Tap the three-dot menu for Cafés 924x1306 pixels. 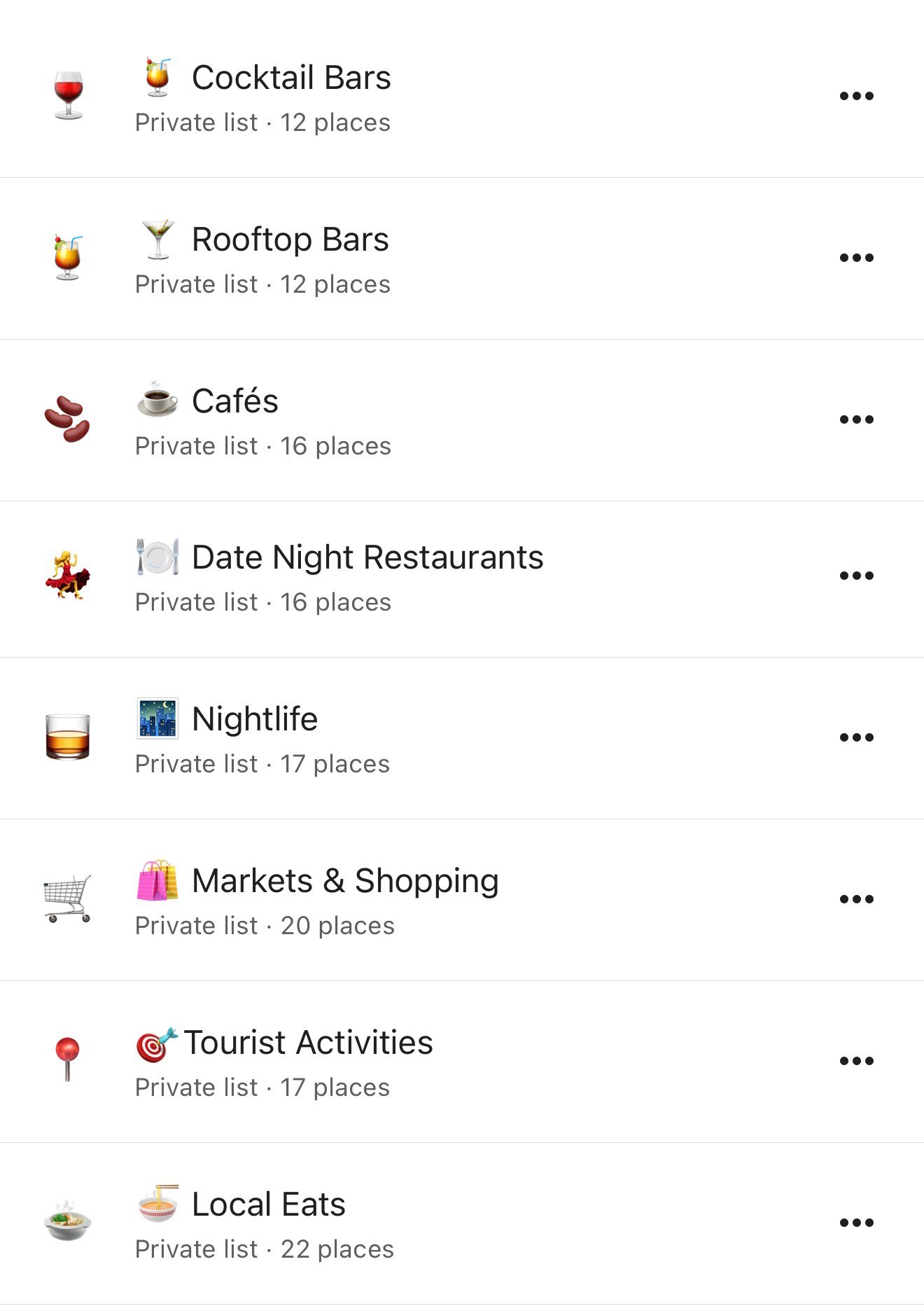[x=856, y=419]
